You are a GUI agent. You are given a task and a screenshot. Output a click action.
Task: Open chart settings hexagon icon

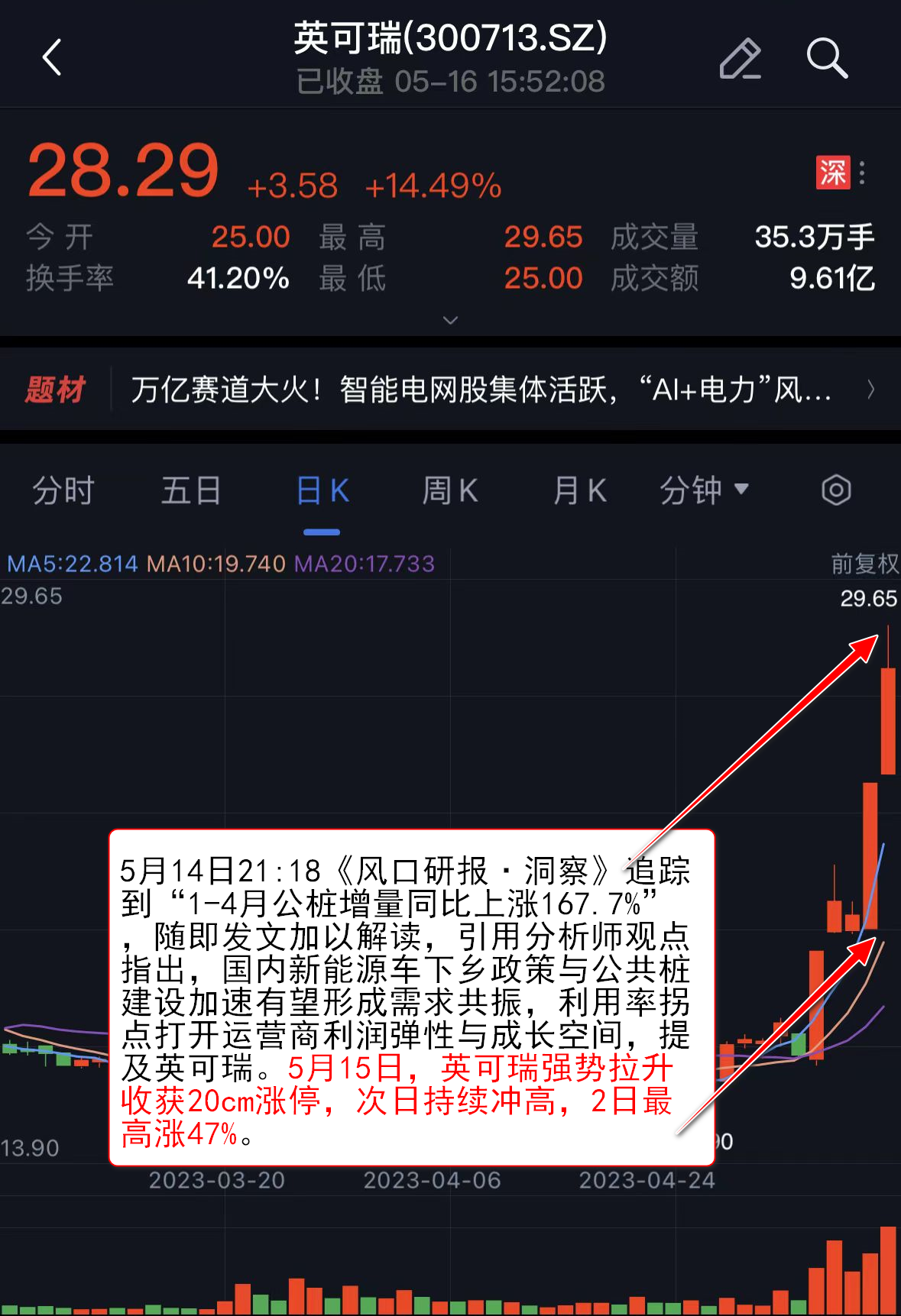tap(836, 490)
